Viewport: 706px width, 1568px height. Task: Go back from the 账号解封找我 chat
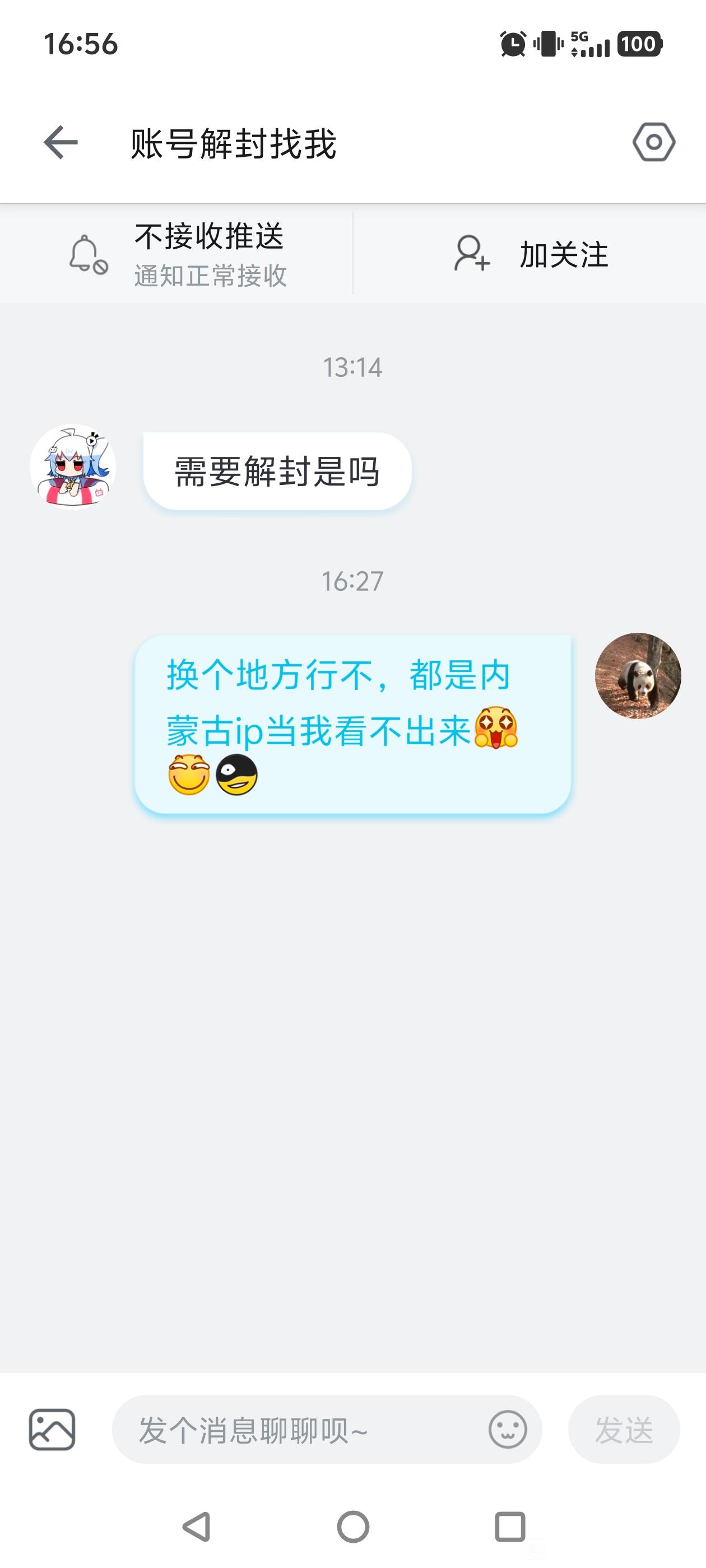point(61,142)
